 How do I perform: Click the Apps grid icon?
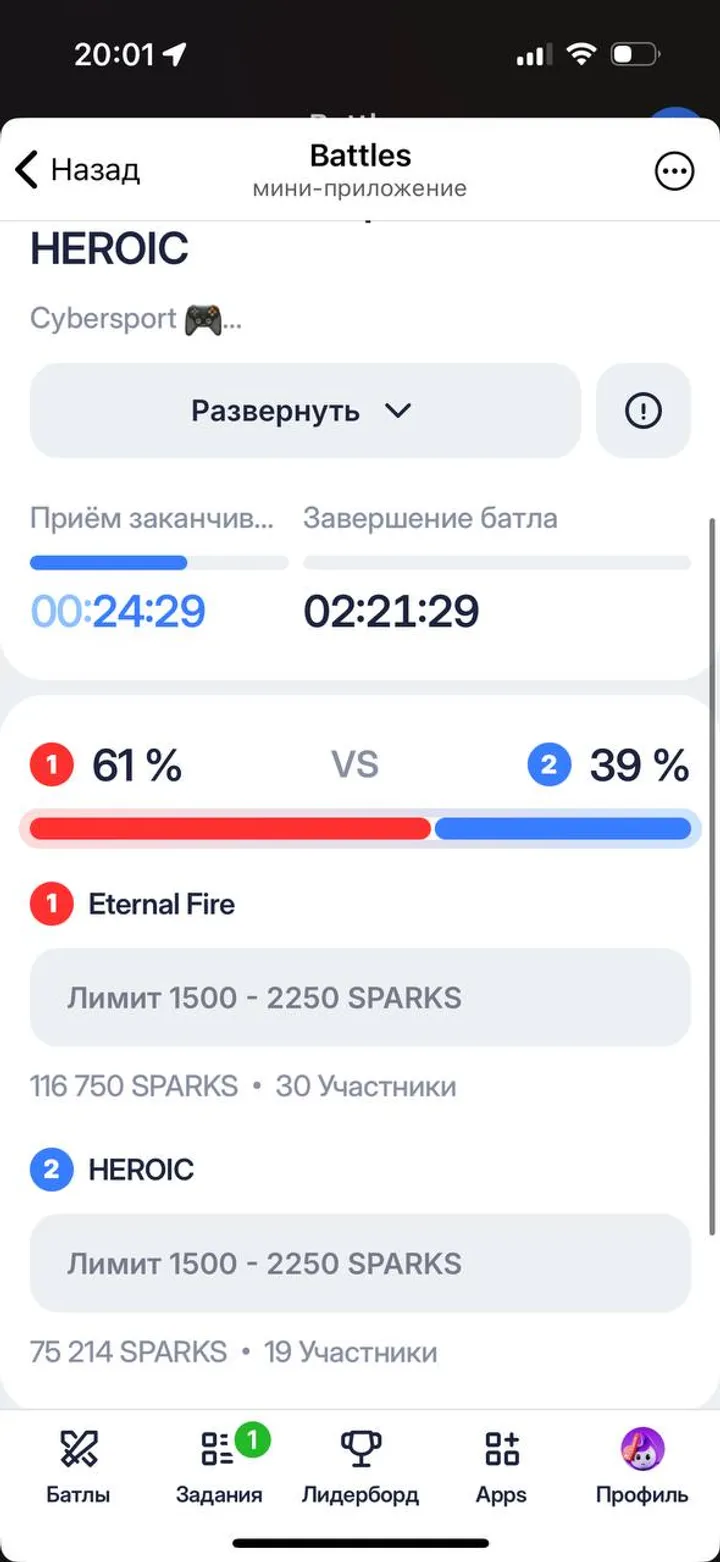coord(500,1448)
